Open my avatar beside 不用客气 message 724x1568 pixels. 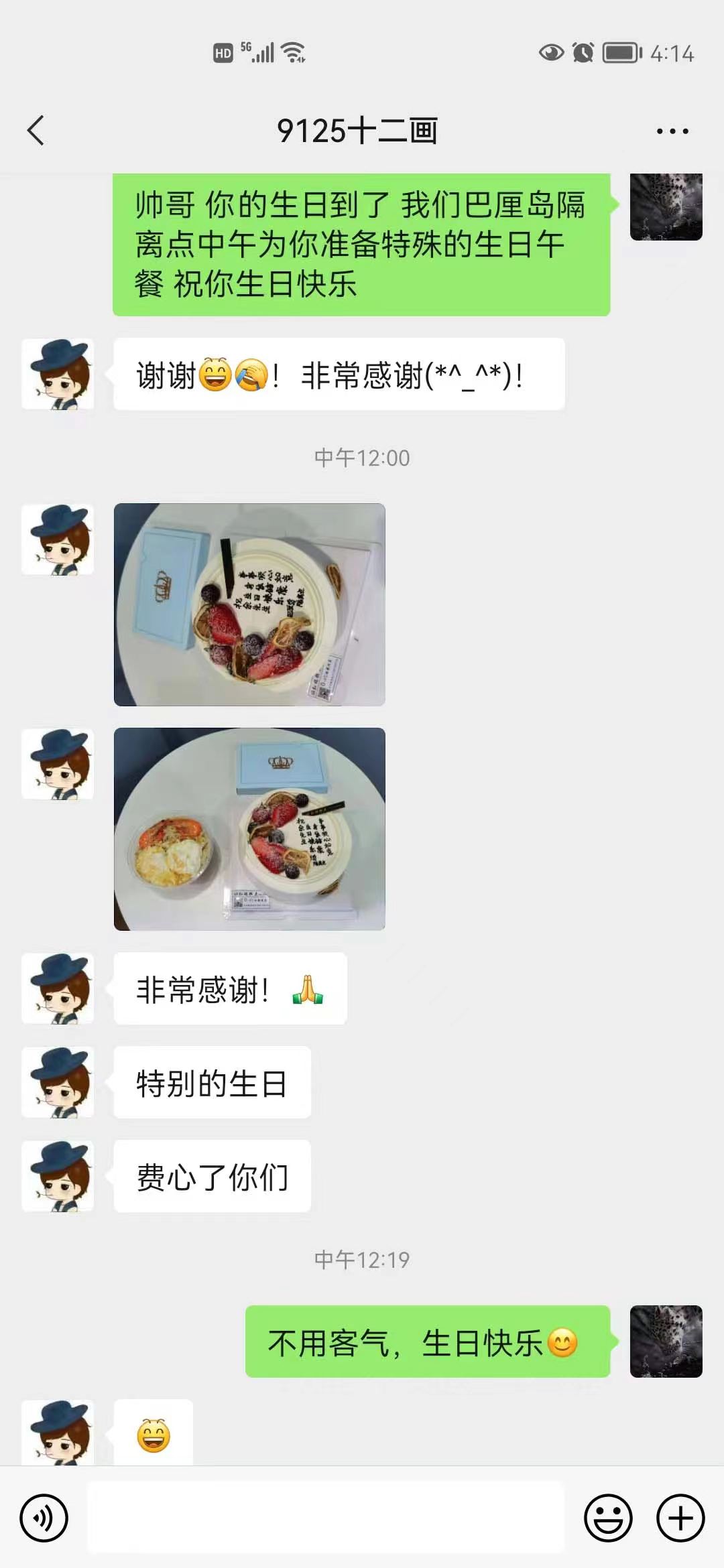666,1342
